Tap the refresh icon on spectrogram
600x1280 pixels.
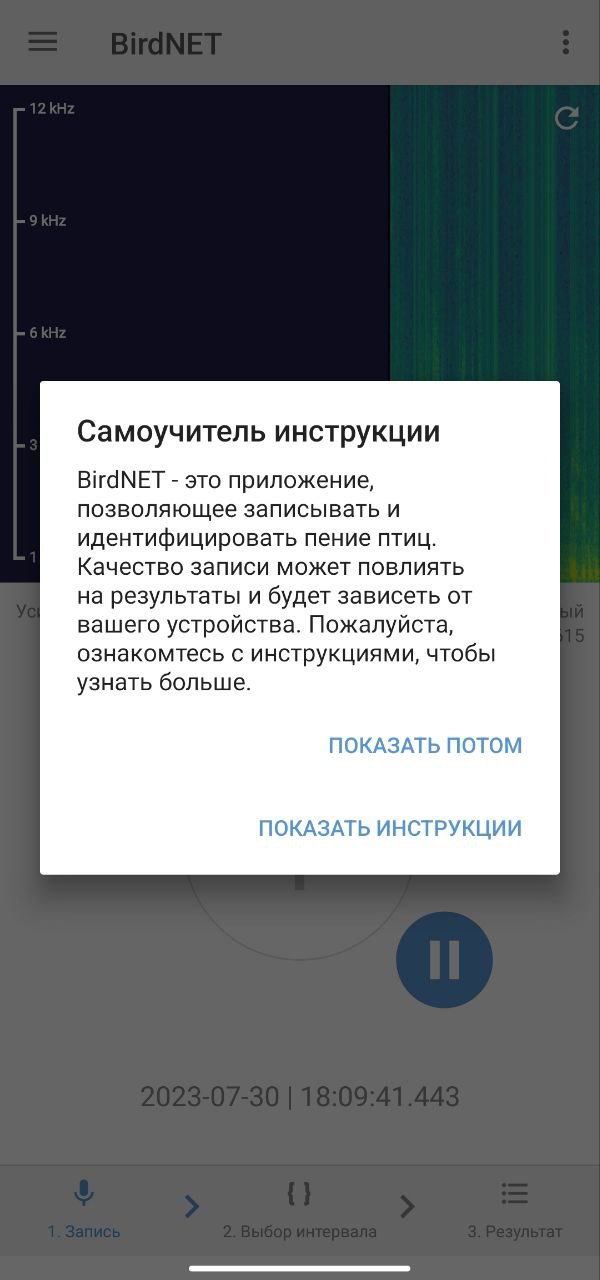567,118
